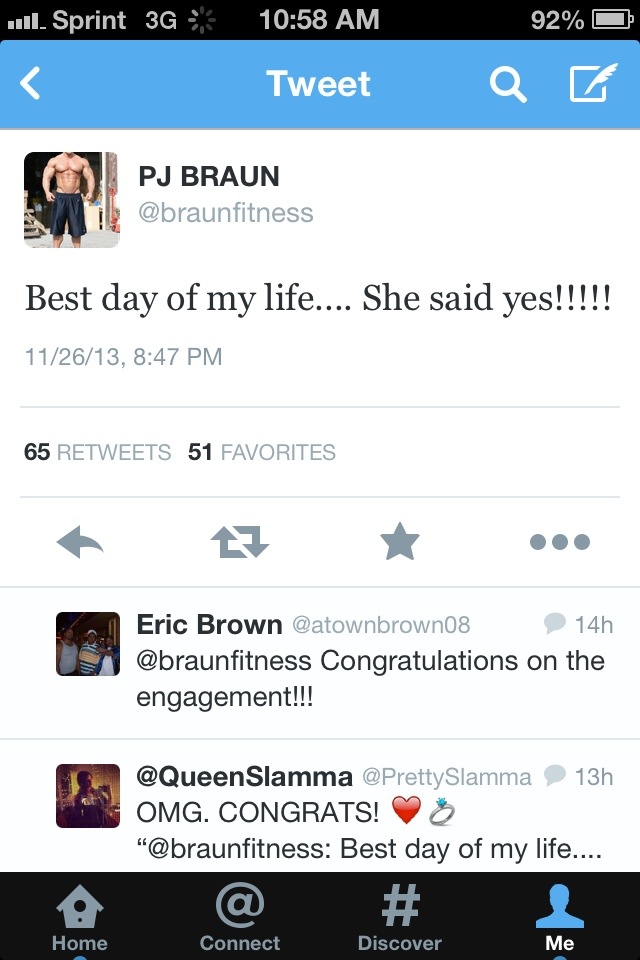Retweet the 'She said yes' tweet
The image size is (640, 960).
pyautogui.click(x=240, y=542)
